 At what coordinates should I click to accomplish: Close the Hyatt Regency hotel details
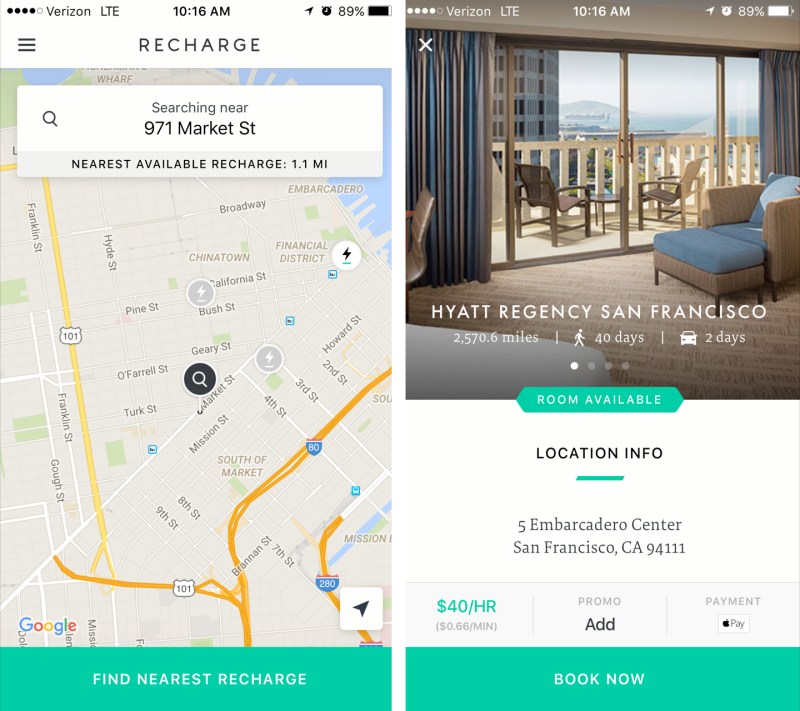426,45
